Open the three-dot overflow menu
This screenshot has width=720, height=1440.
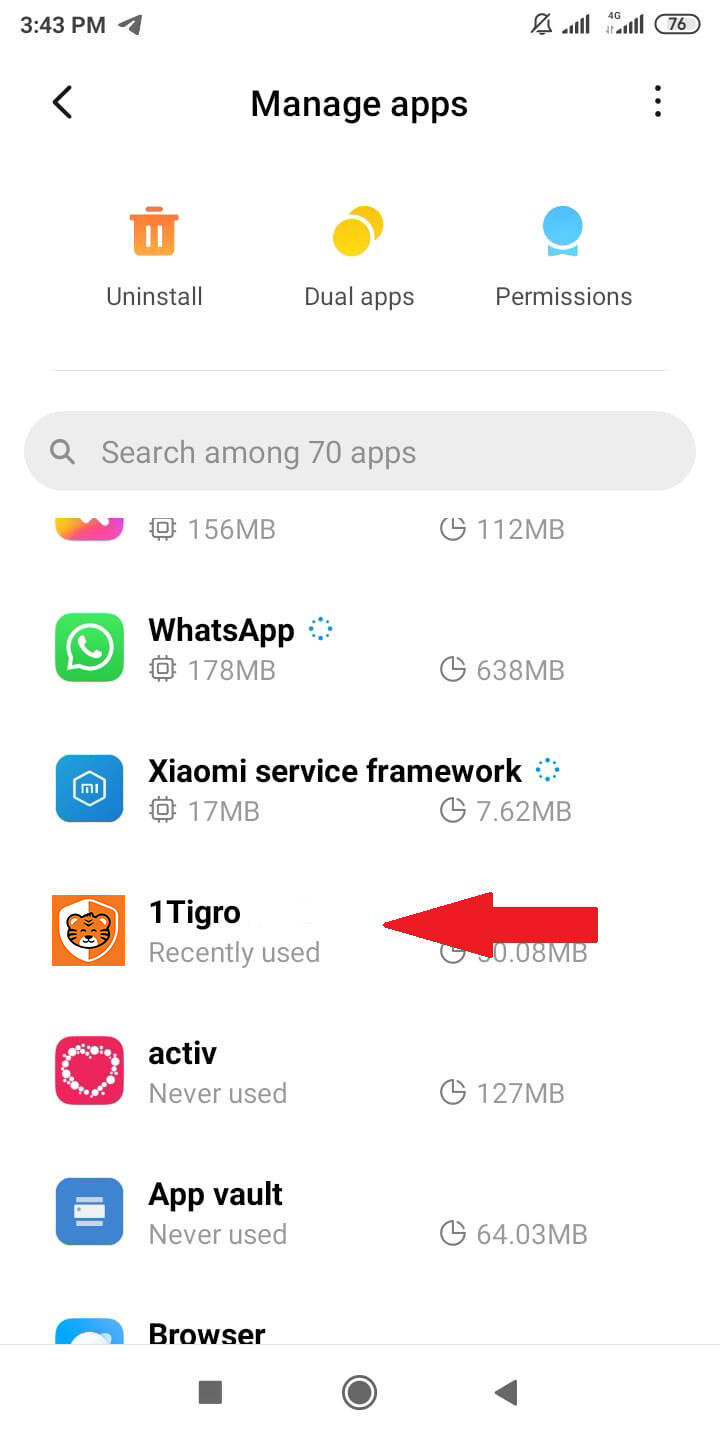pyautogui.click(x=657, y=102)
